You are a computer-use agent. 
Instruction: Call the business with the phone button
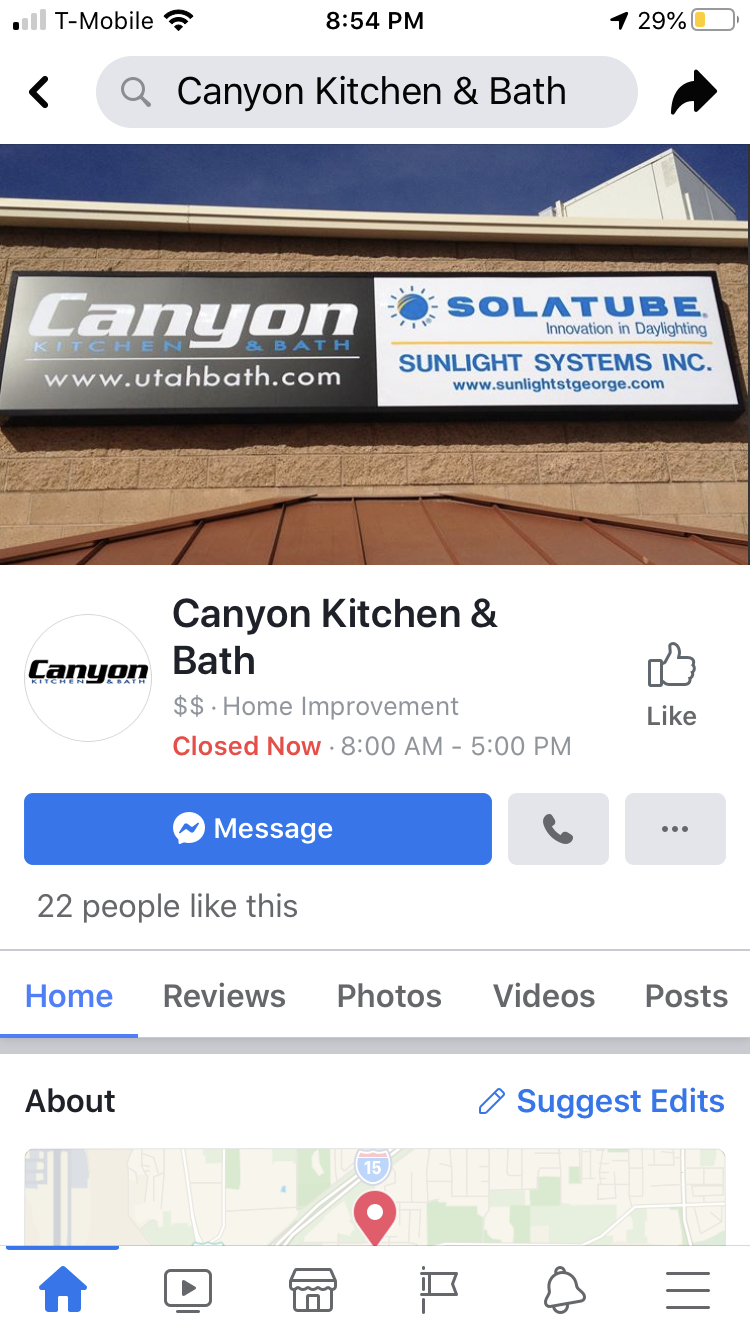[558, 829]
